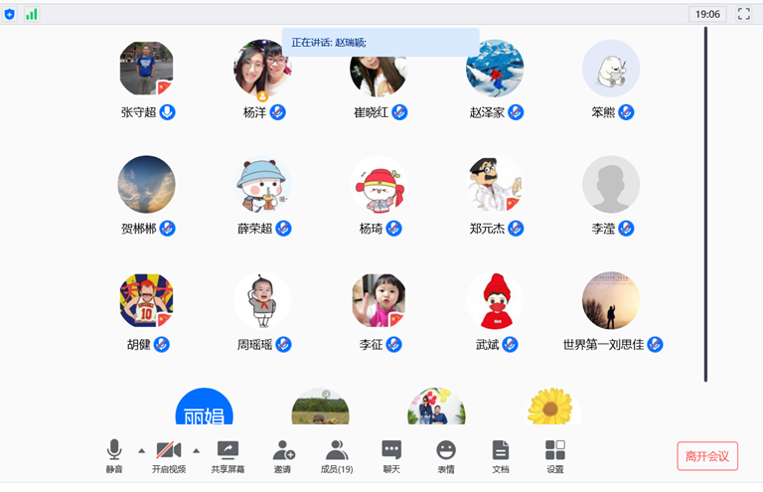Select participant 贺郴郴's avatar
Image resolution: width=763 pixels, height=492 pixels.
click(x=146, y=184)
